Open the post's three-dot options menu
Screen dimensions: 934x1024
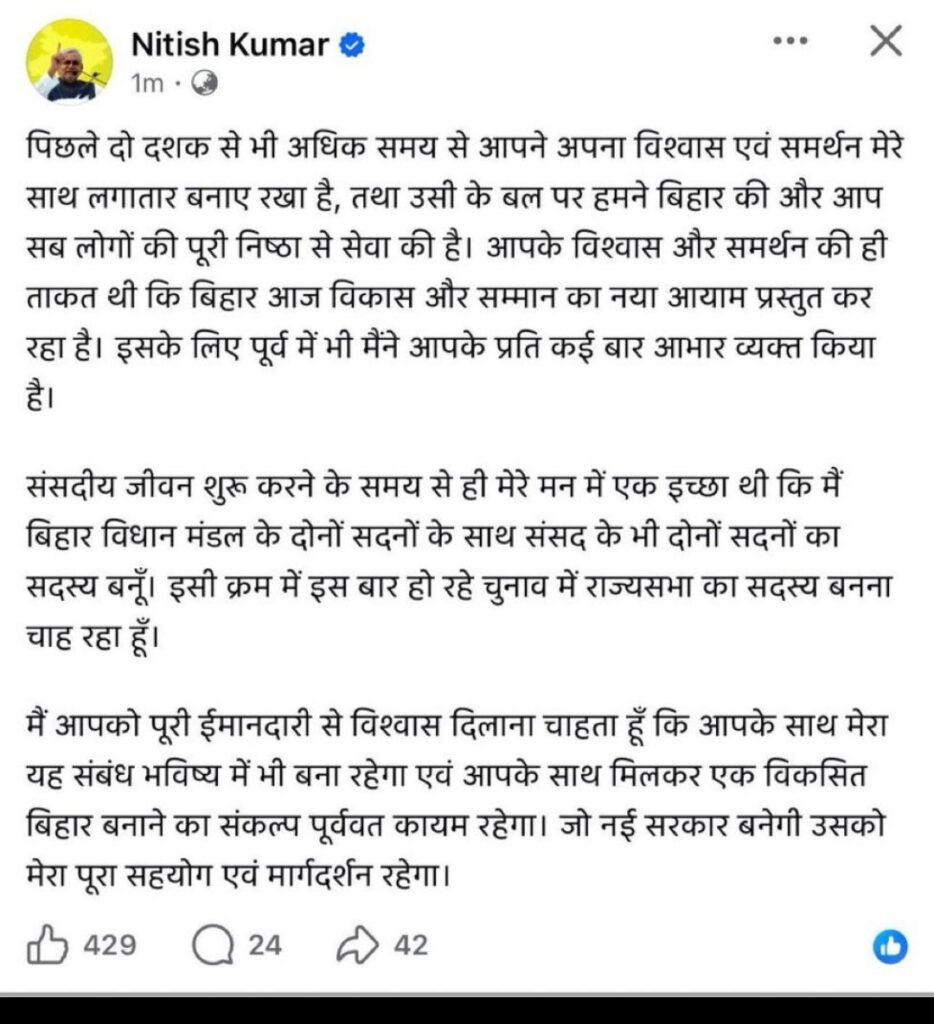(x=790, y=42)
